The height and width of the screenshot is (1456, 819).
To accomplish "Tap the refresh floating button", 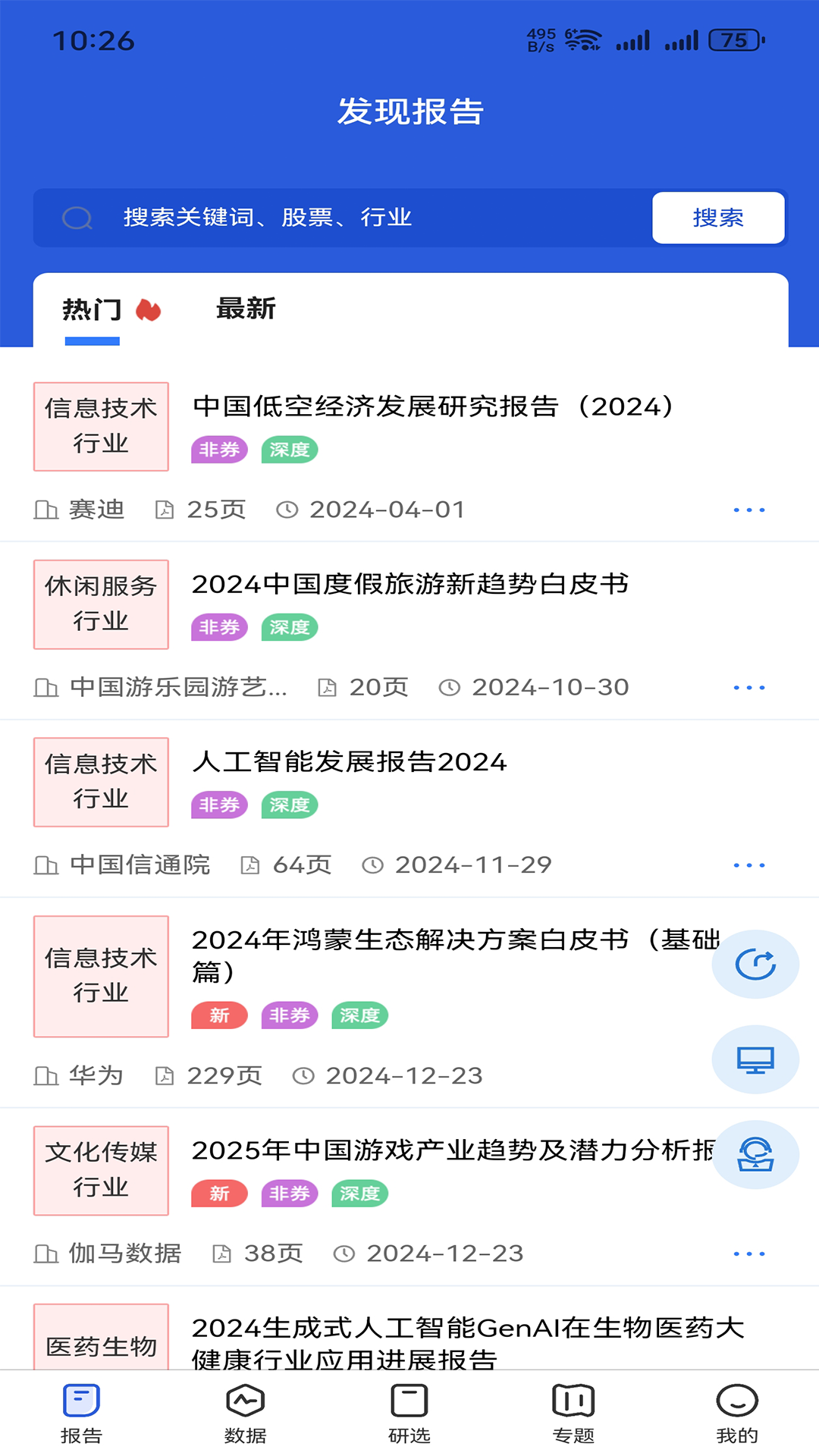I will pyautogui.click(x=755, y=964).
